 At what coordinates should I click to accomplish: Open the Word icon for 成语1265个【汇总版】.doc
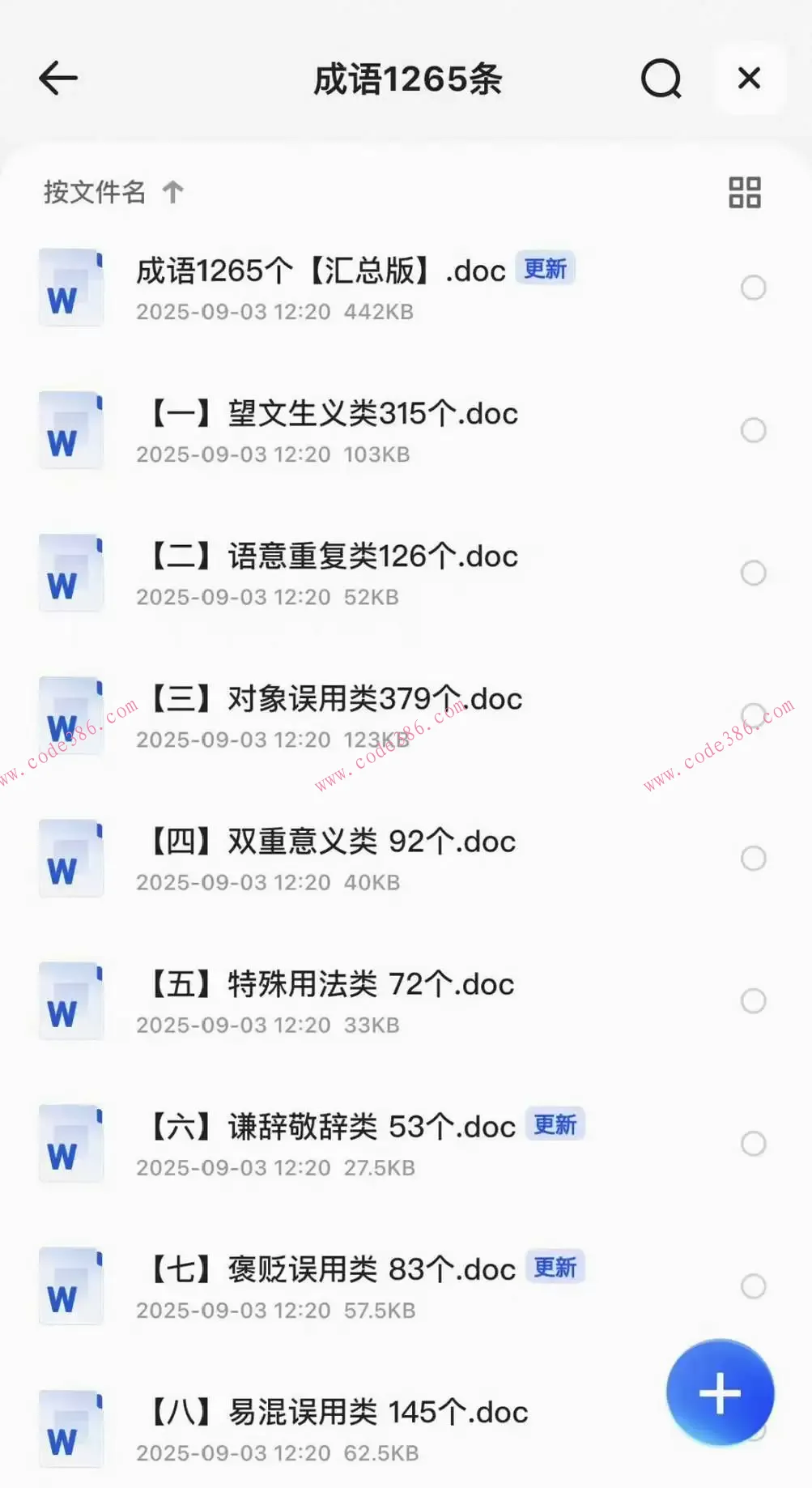(x=70, y=288)
